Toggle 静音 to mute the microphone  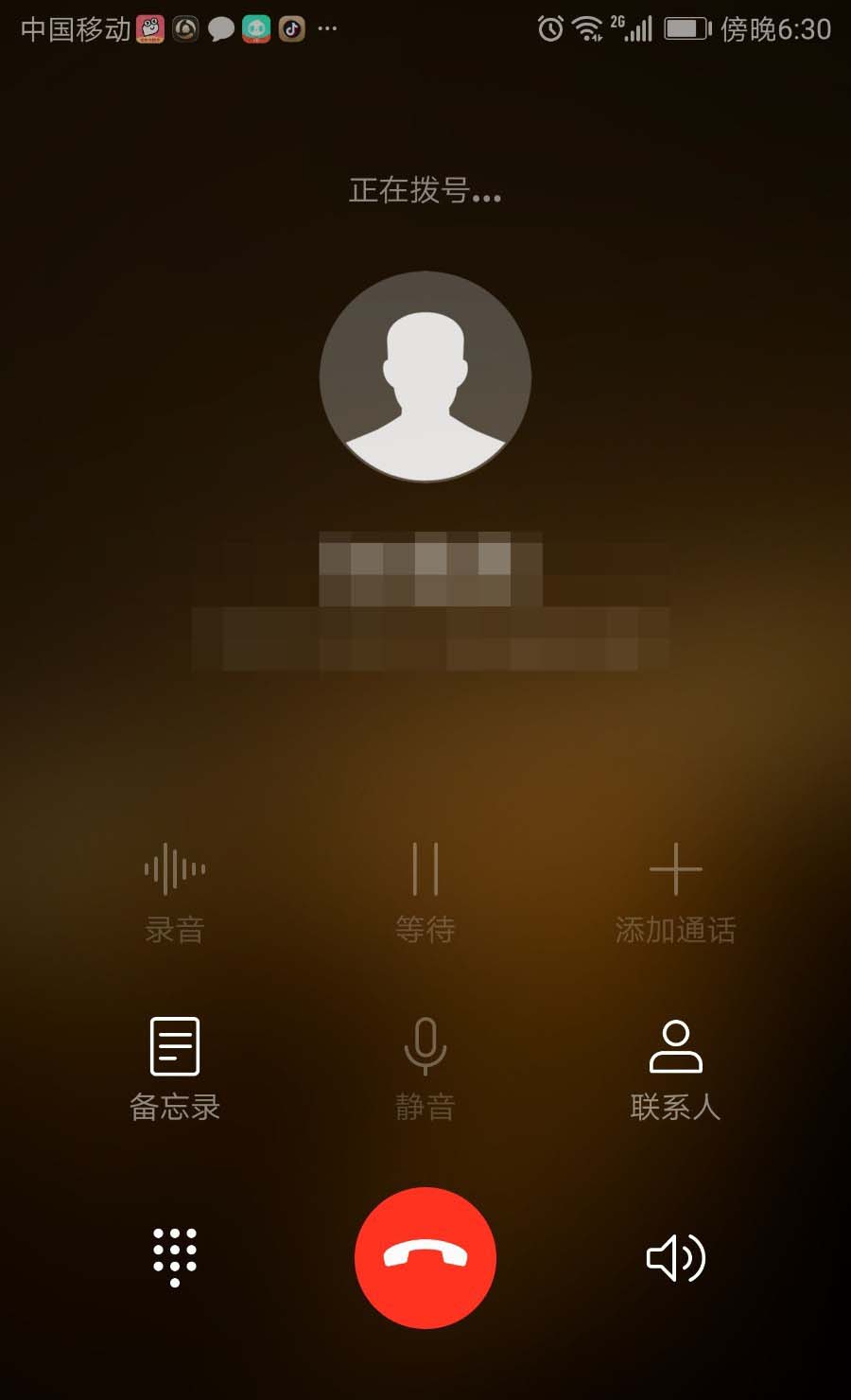[425, 1067]
